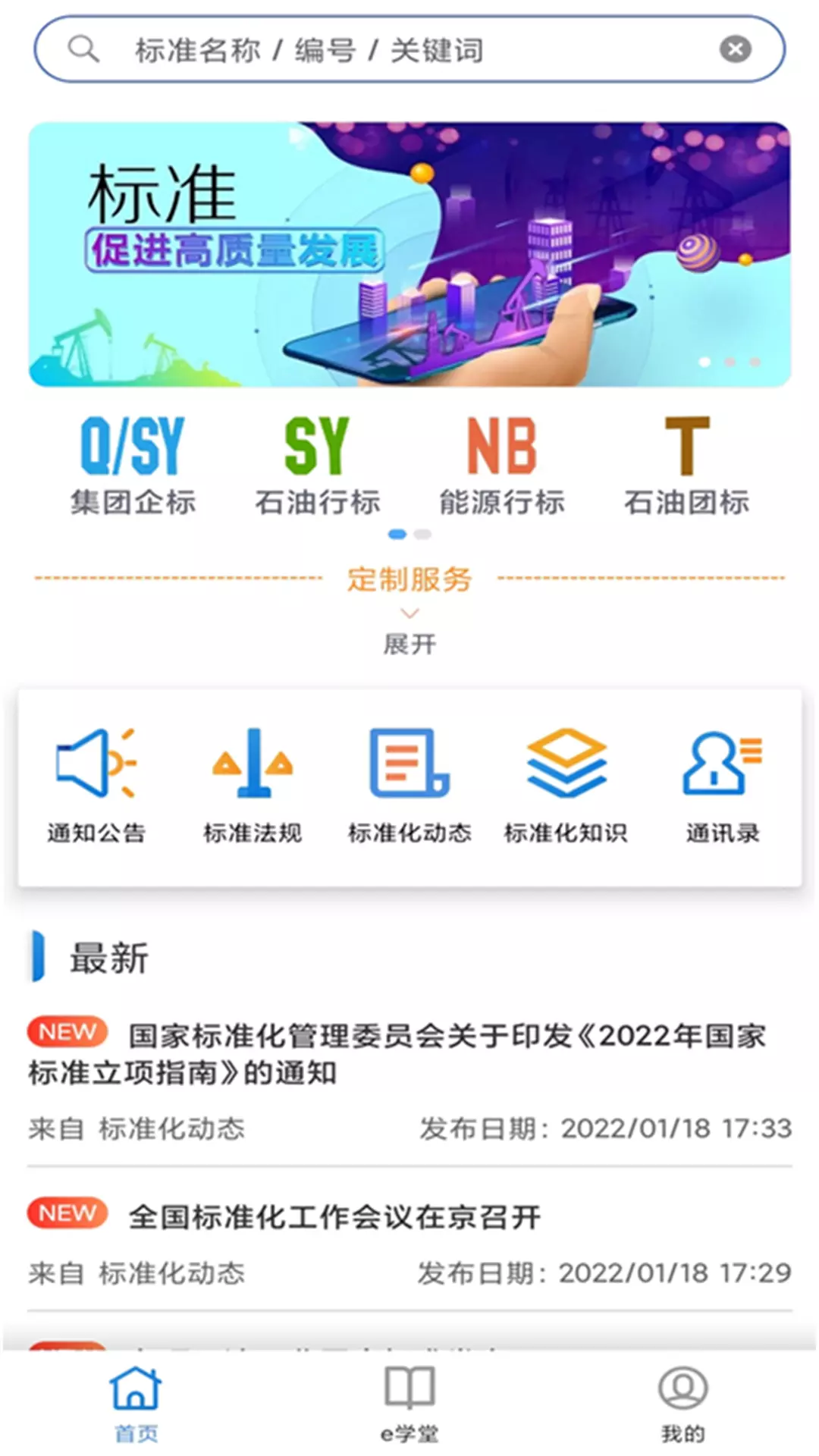The height and width of the screenshot is (1456, 819).
Task: Go to the 我的 profile tab
Action: tap(682, 1403)
